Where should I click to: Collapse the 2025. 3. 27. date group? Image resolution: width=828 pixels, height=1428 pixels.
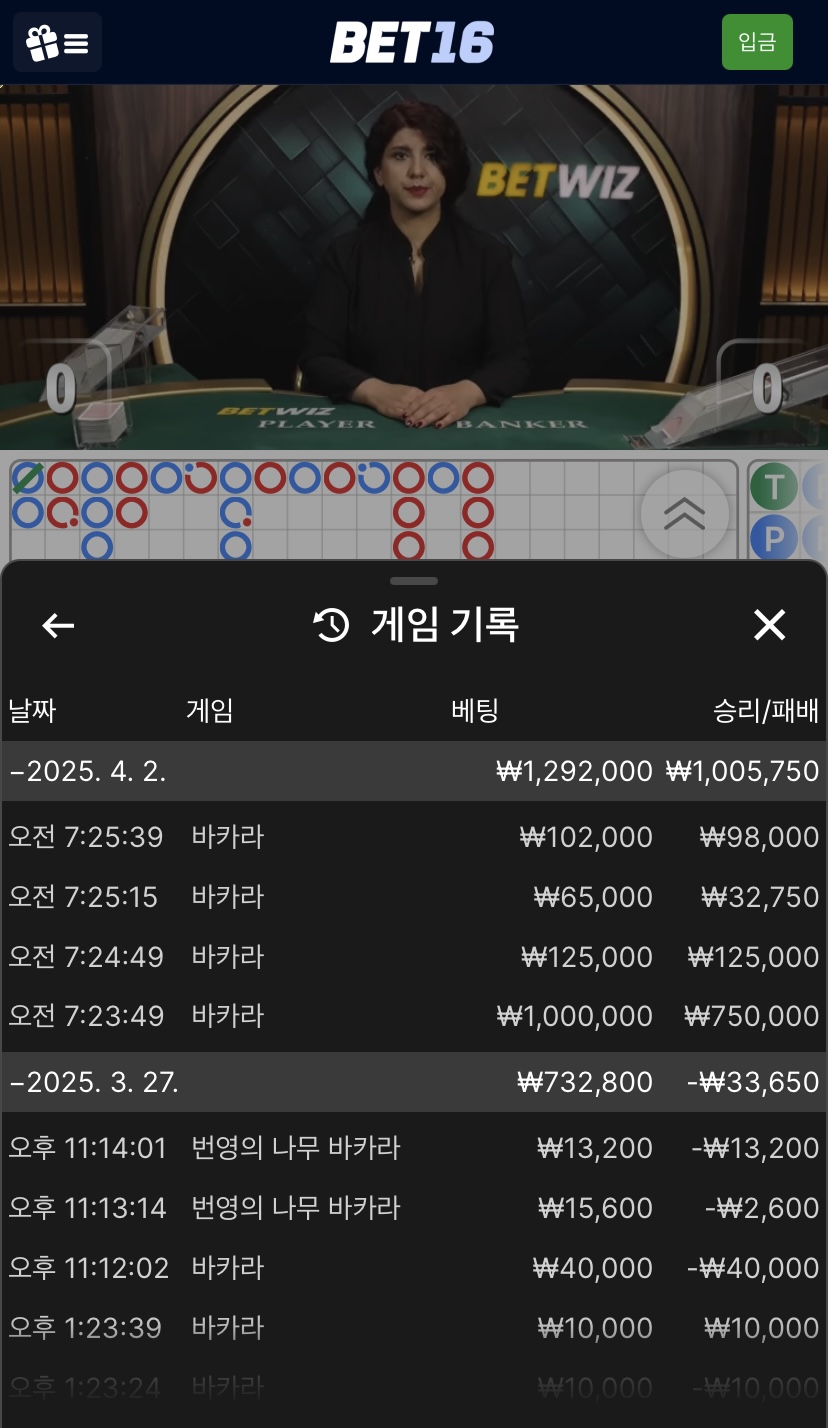414,1082
